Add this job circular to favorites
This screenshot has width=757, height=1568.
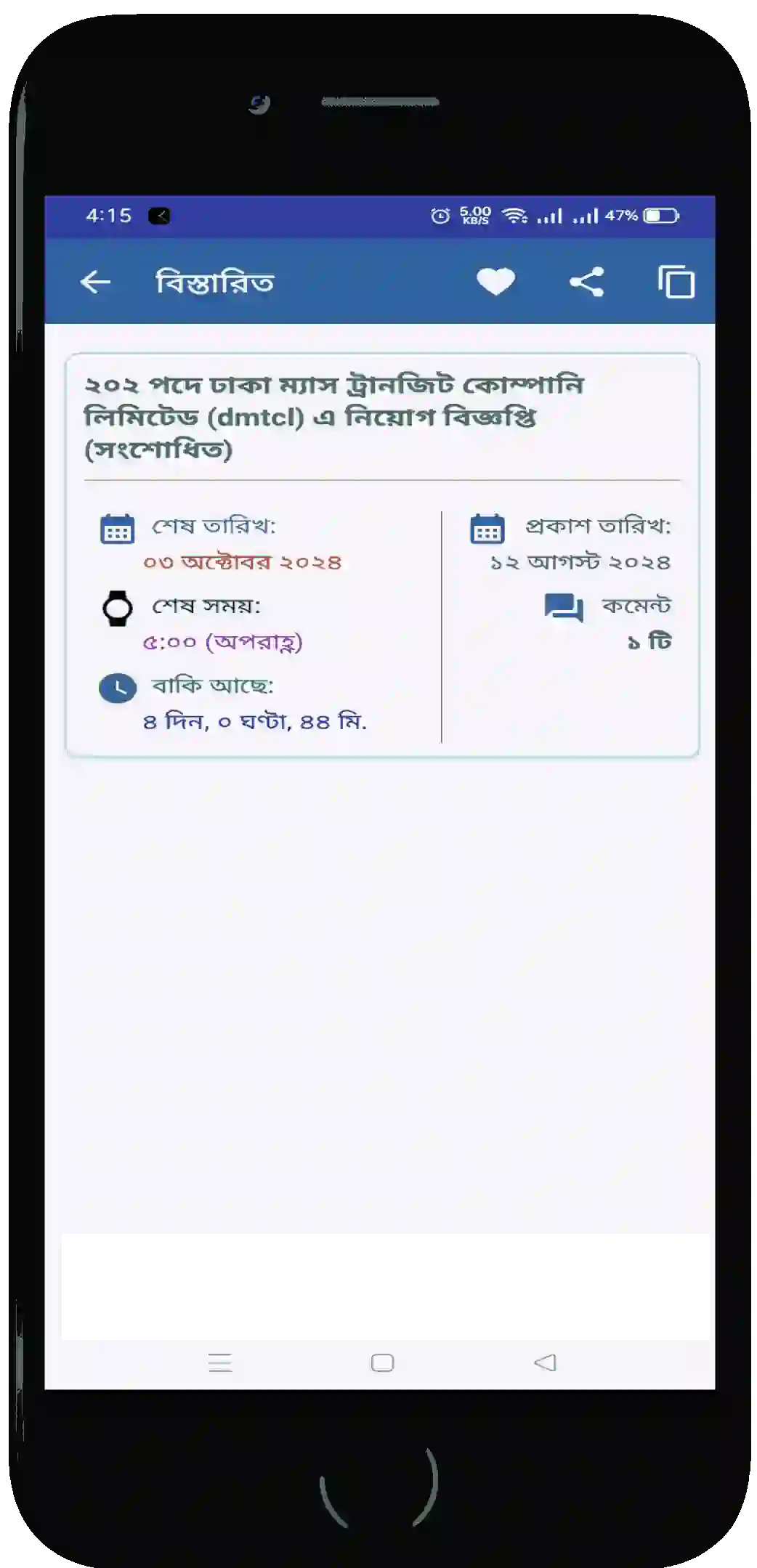[x=495, y=282]
